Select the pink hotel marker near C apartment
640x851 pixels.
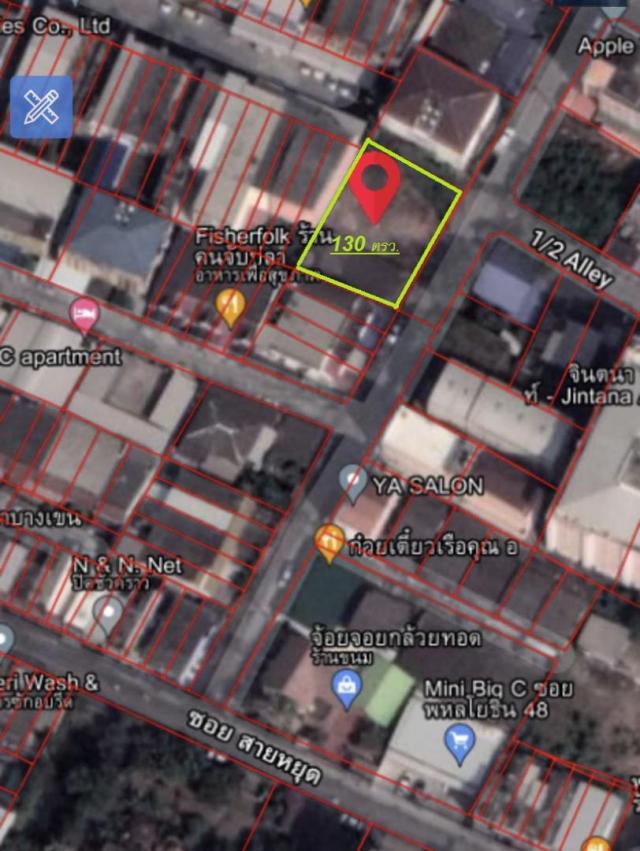coord(84,315)
